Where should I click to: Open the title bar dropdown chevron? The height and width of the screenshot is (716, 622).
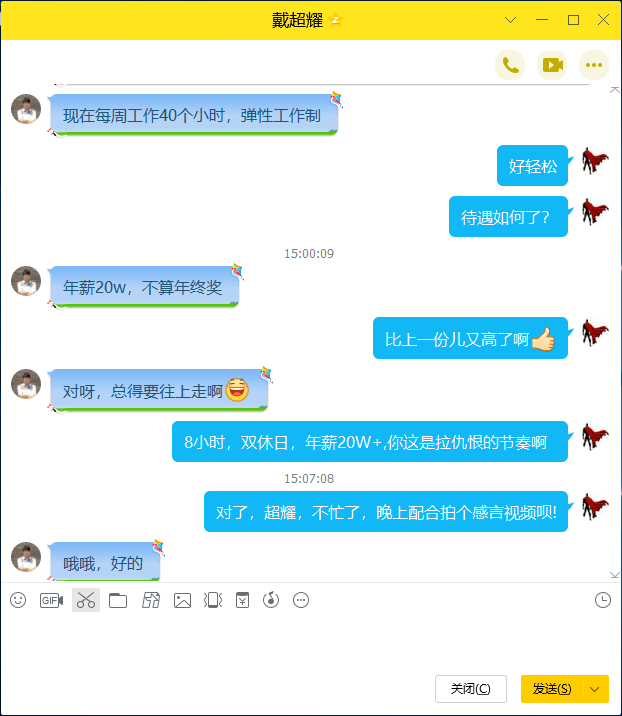pyautogui.click(x=511, y=20)
